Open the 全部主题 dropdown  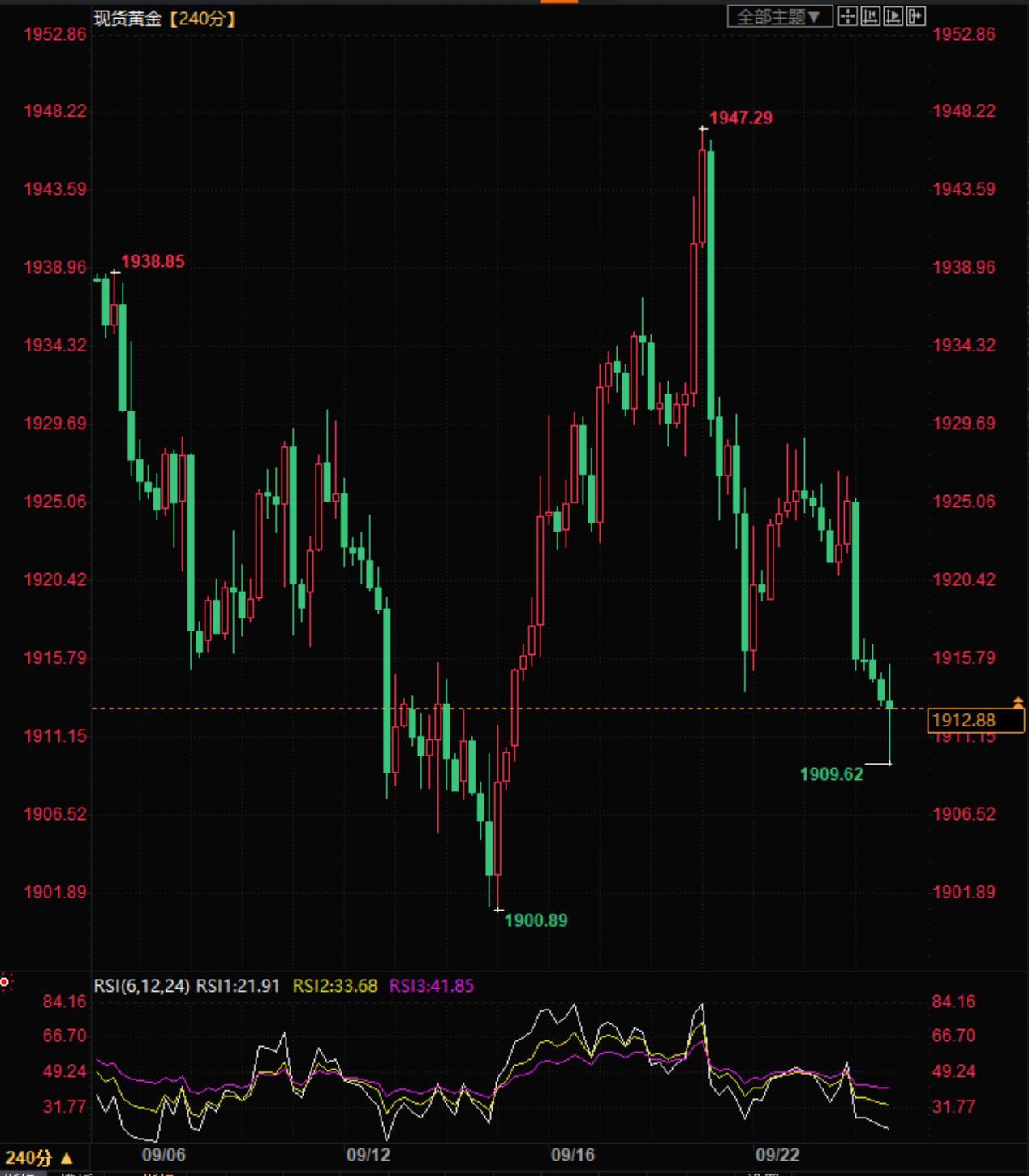click(779, 16)
